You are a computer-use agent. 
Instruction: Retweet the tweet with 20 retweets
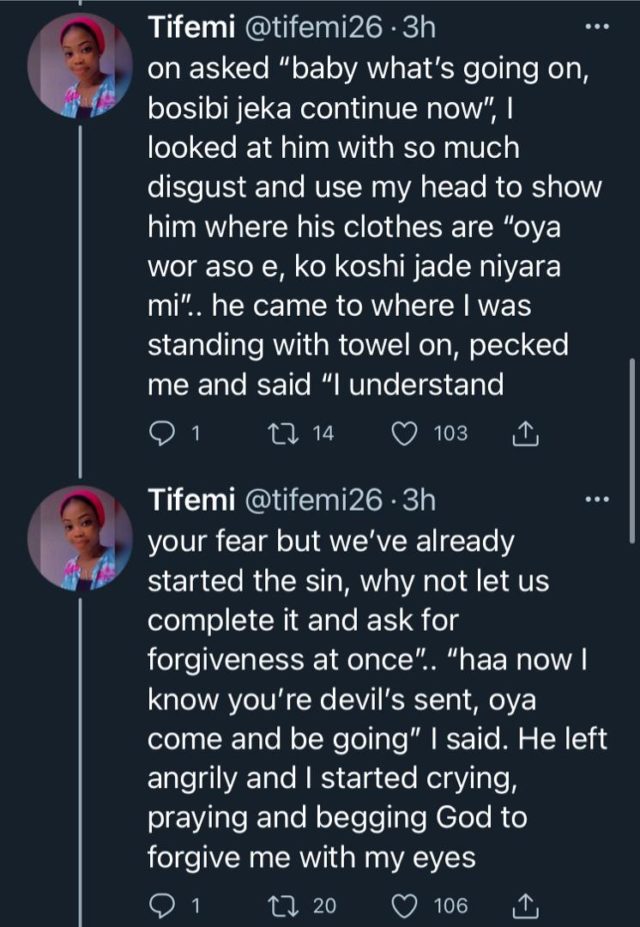click(285, 906)
